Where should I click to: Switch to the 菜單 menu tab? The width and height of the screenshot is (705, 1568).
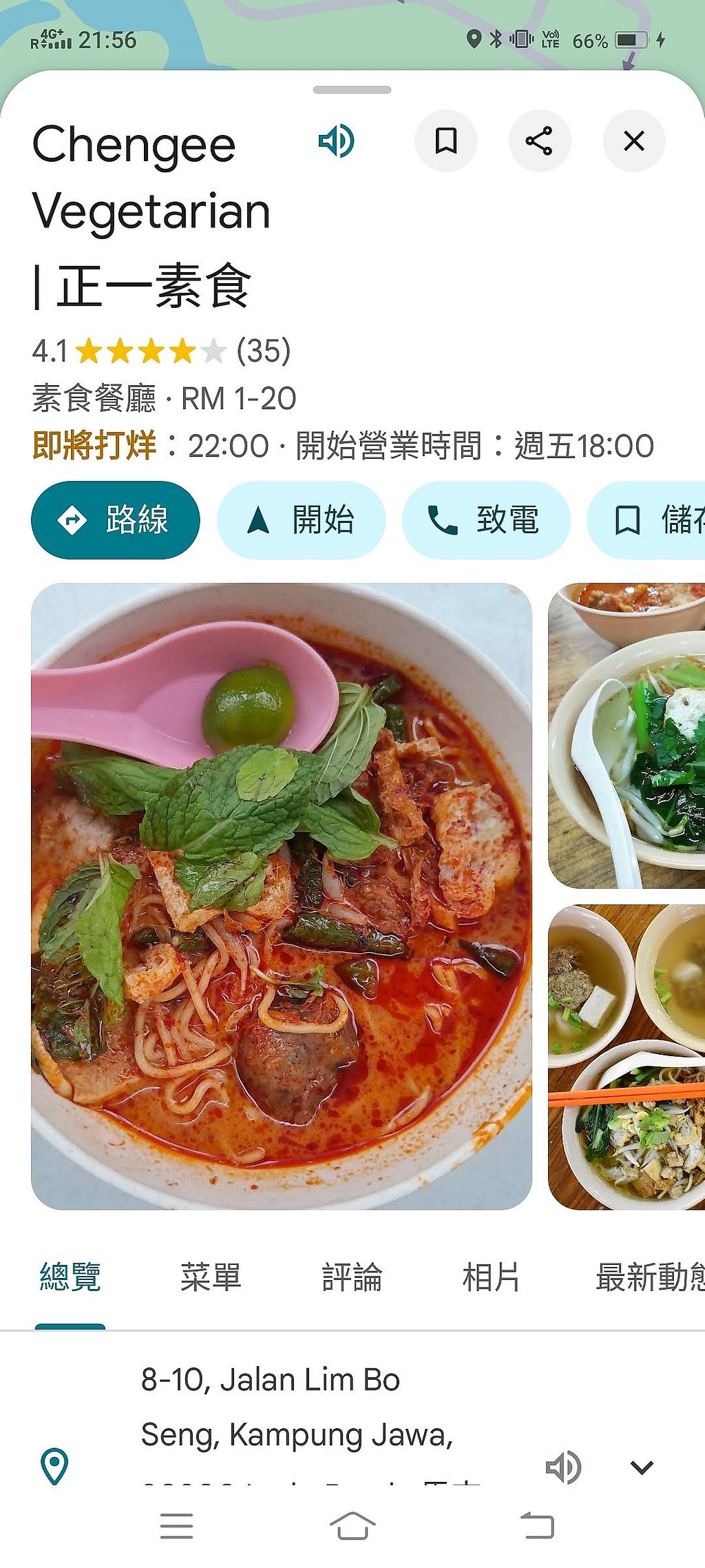[211, 1277]
